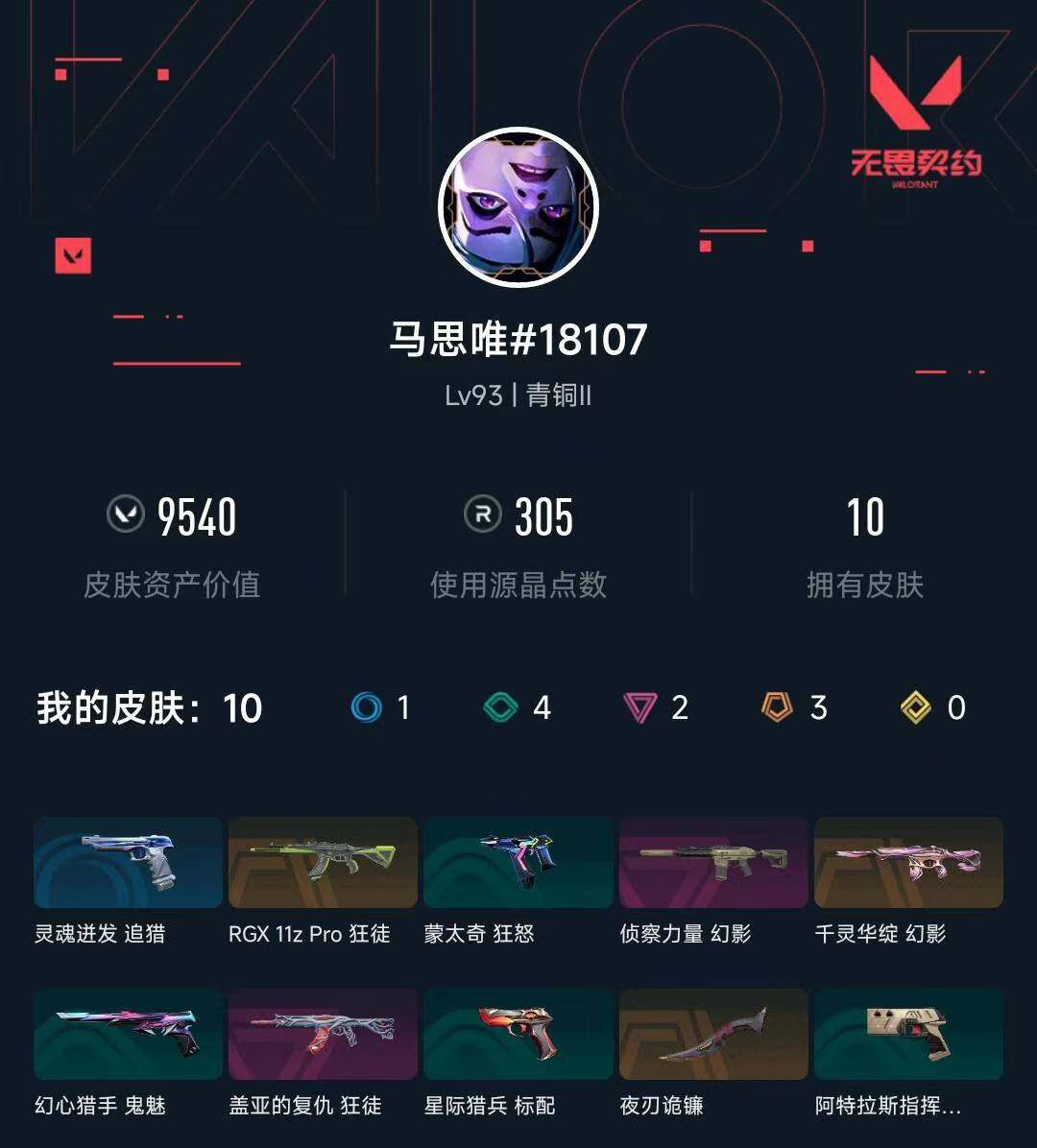1037x1148 pixels.
Task: Open the 夜刃诡镰 melee skin card
Action: click(x=713, y=1035)
